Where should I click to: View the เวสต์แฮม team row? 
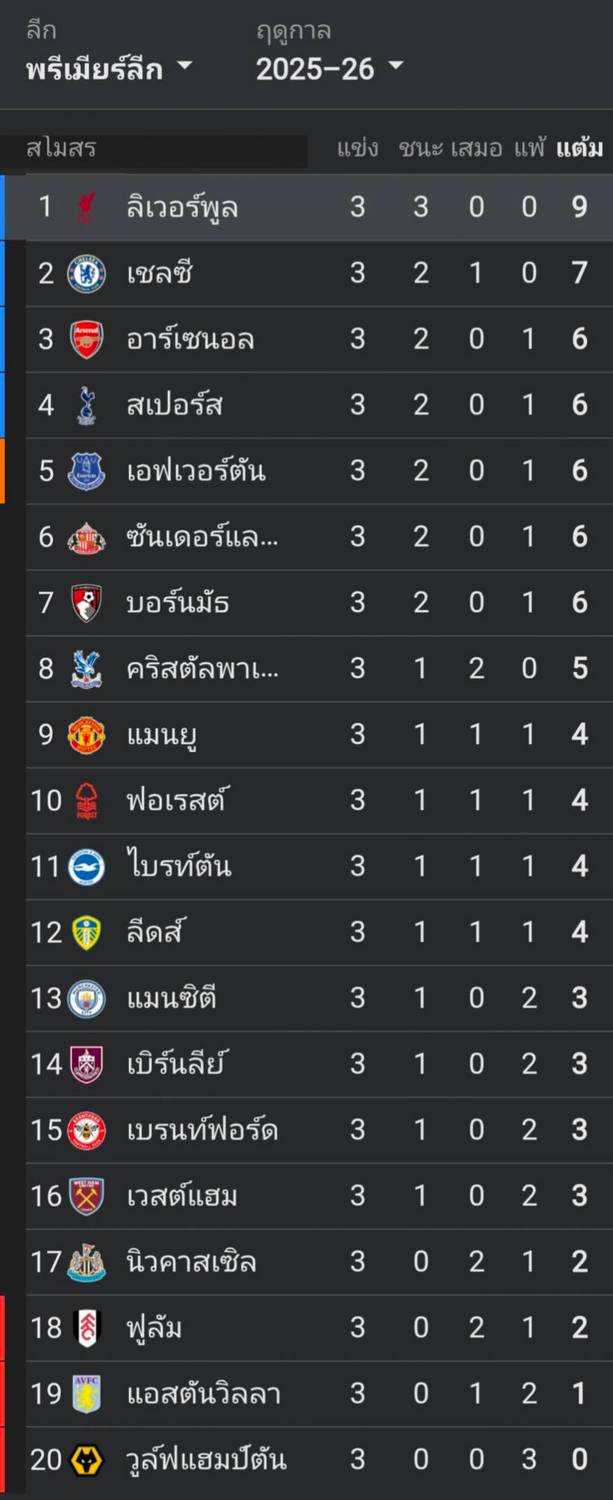tap(182, 1196)
